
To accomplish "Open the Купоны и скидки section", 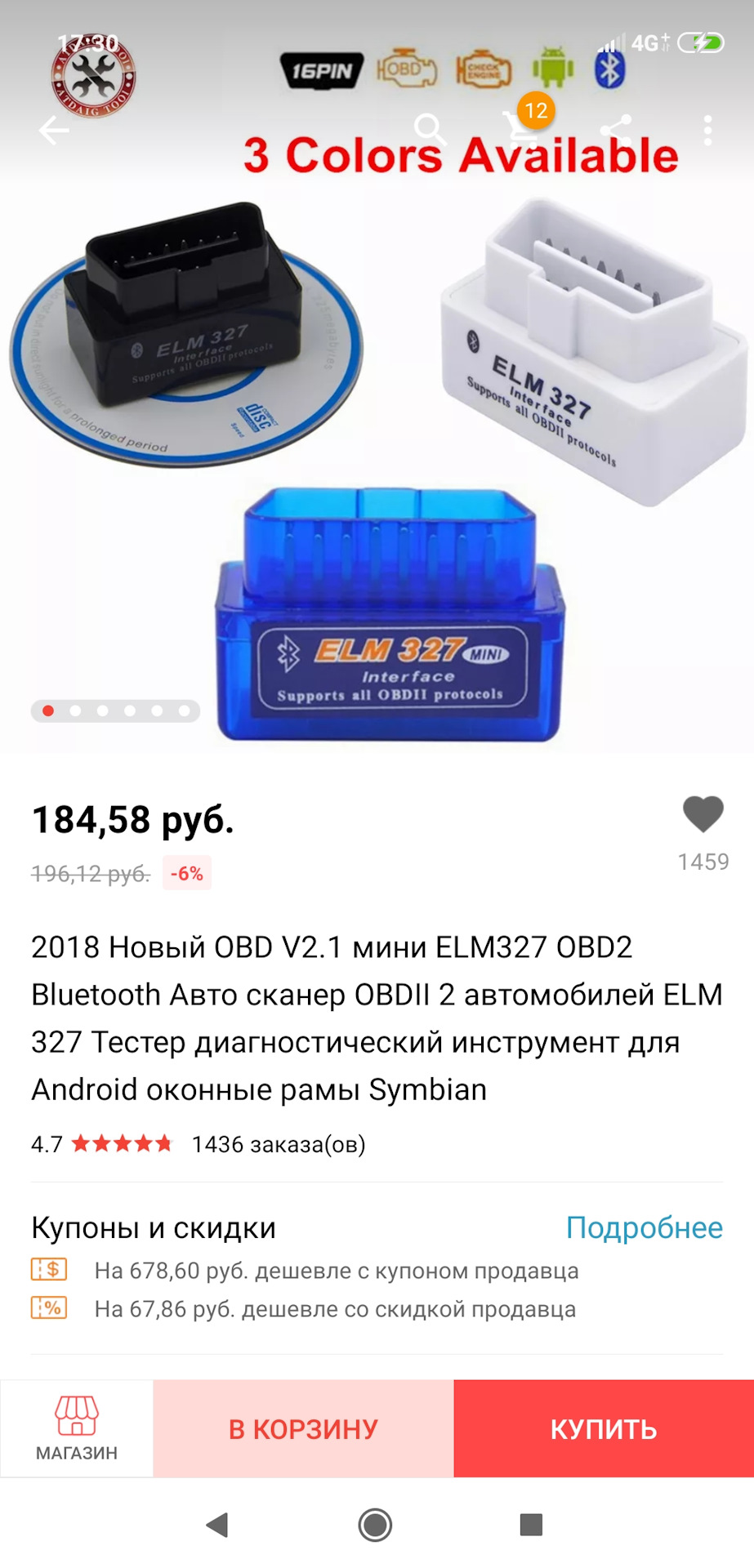I will click(152, 1227).
